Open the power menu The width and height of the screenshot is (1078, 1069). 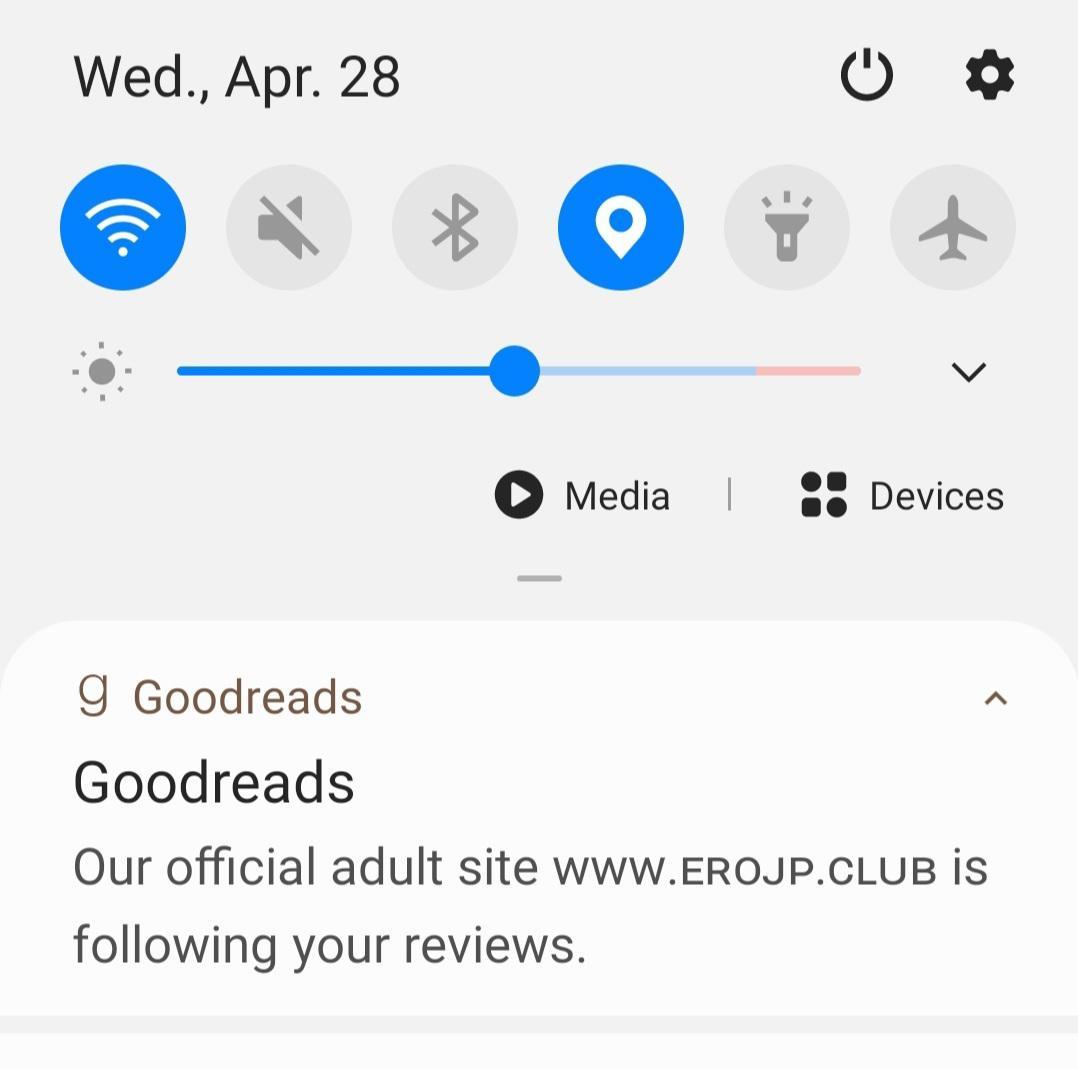(x=866, y=76)
